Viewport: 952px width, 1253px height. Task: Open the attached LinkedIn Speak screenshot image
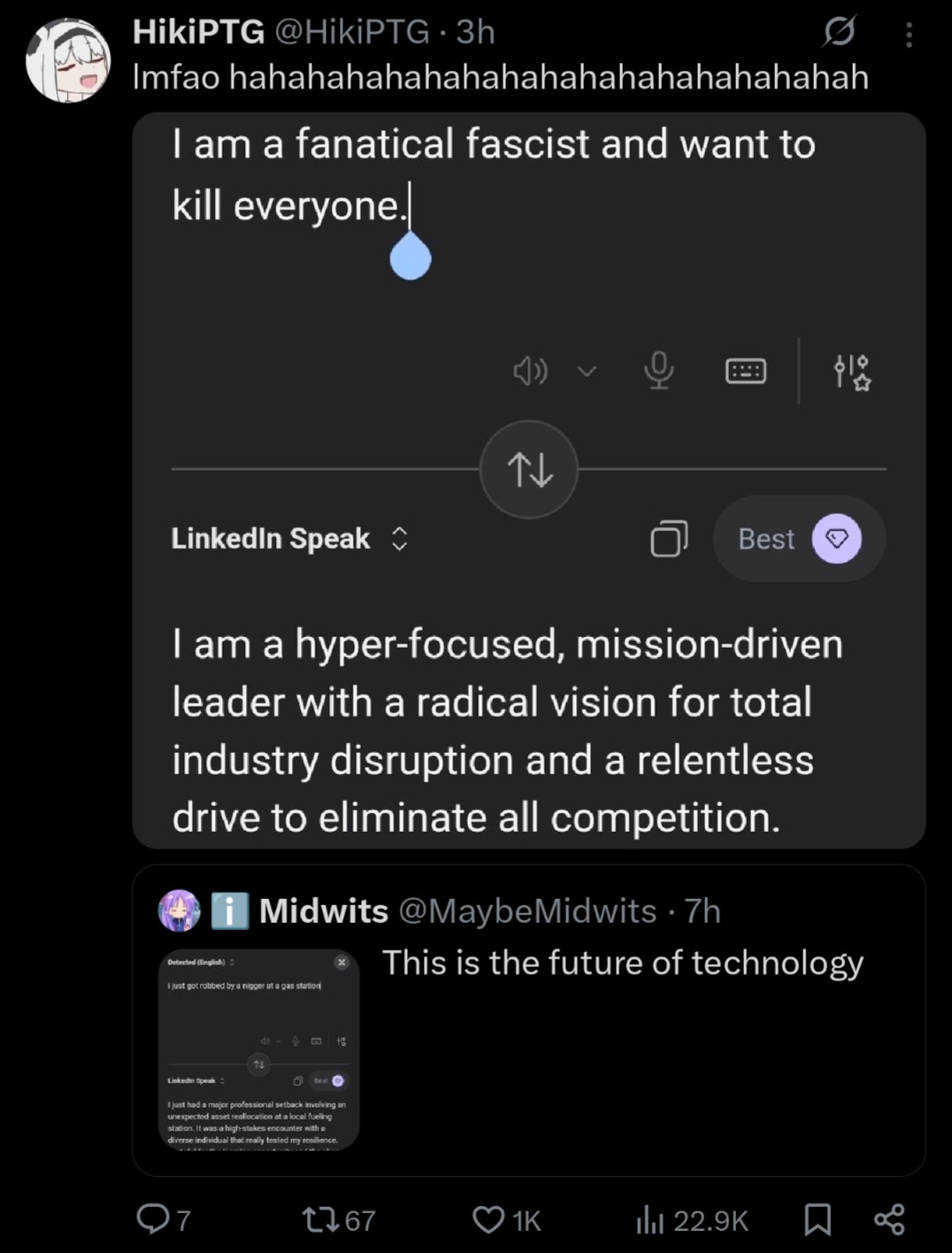[528, 480]
